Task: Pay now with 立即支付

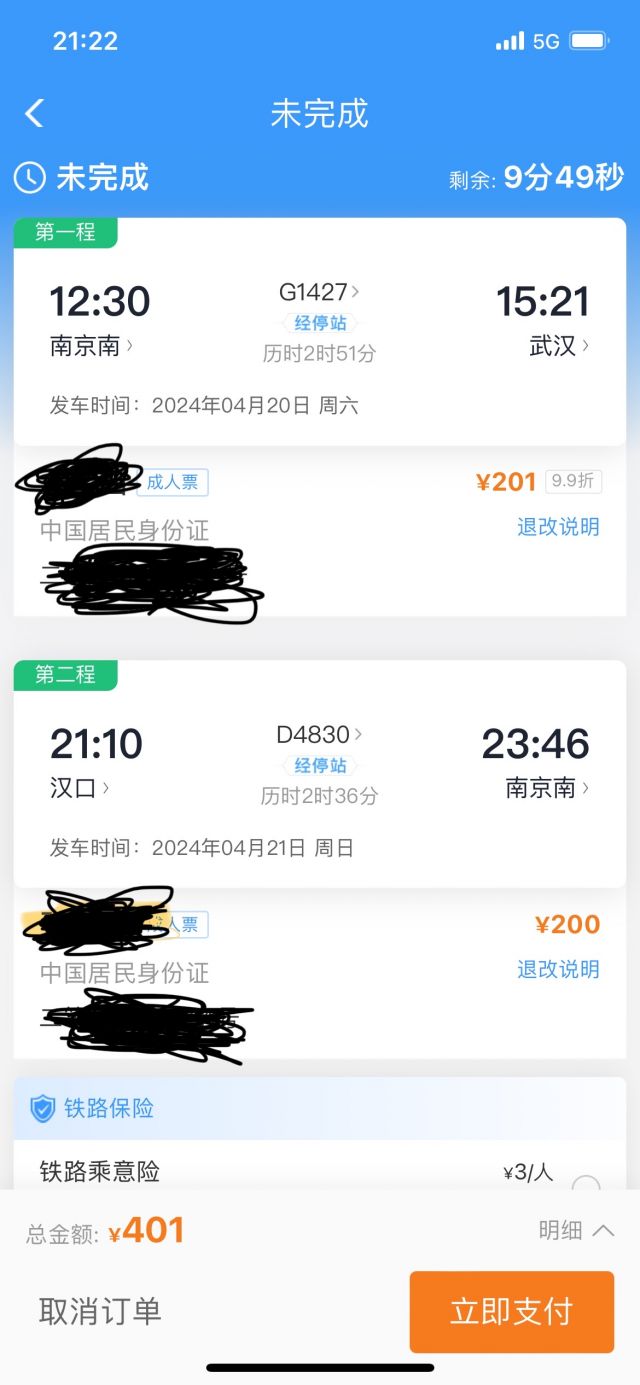Action: click(x=511, y=1312)
